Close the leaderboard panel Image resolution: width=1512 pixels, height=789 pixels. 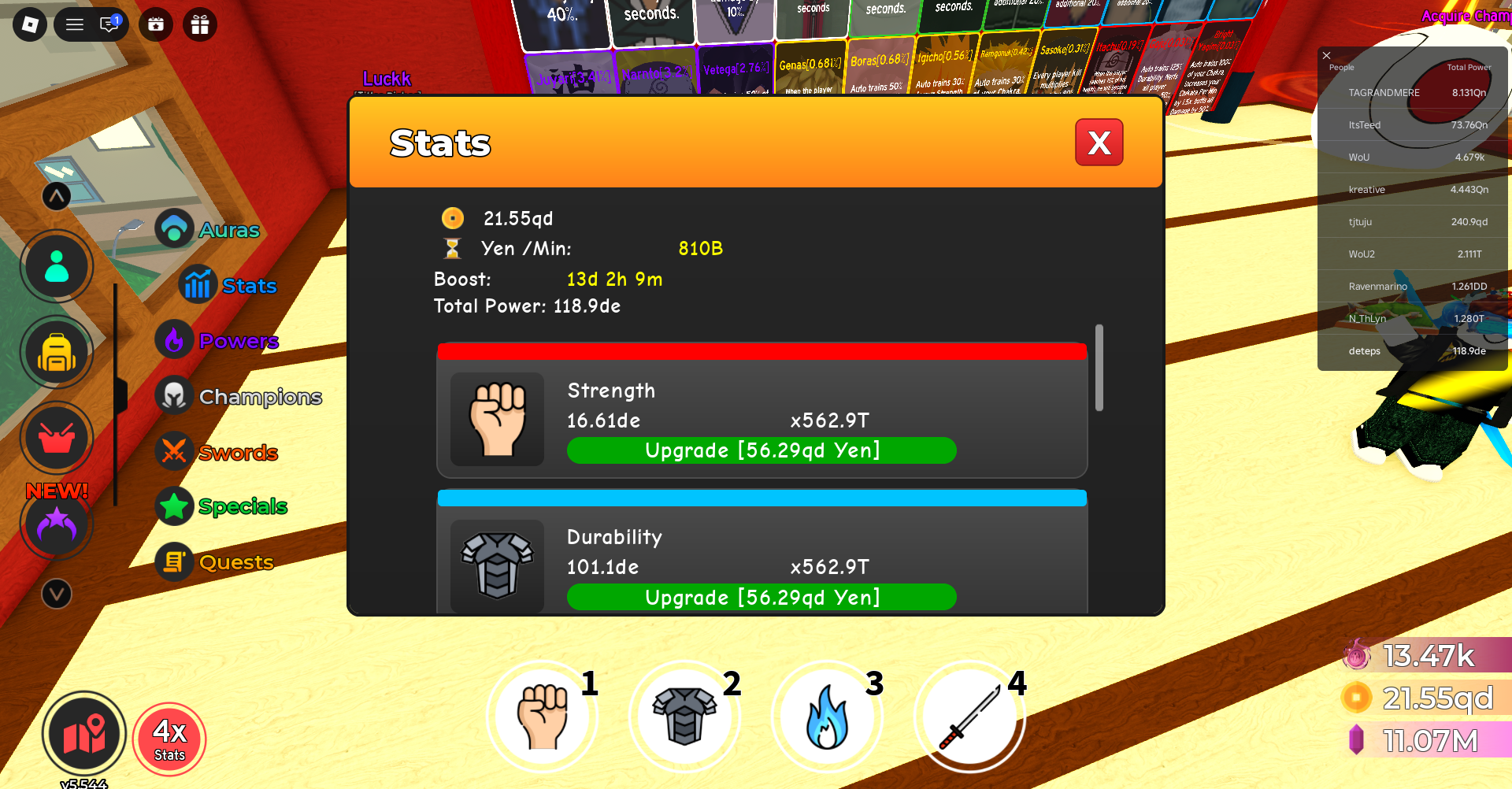[x=1327, y=55]
